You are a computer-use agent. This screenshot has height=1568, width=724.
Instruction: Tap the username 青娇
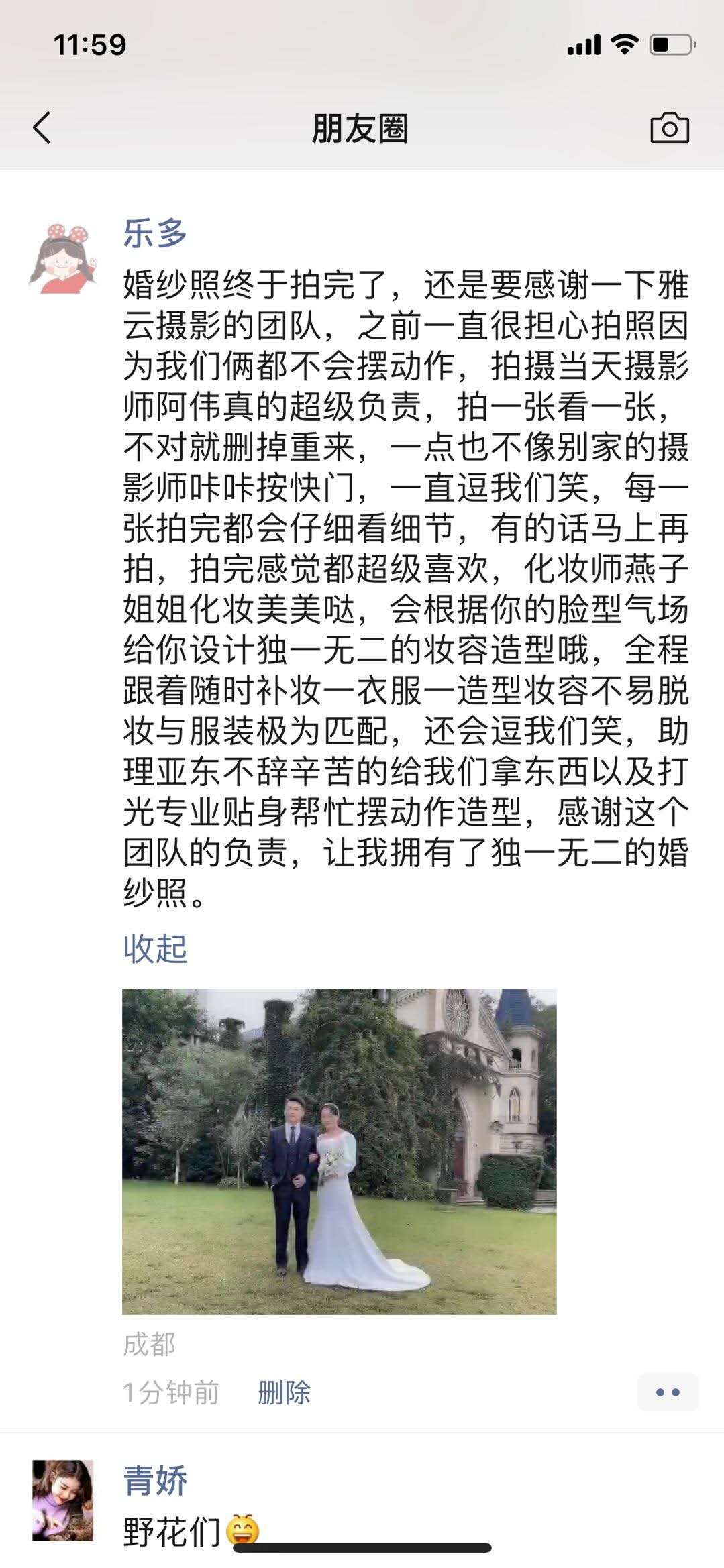click(x=155, y=1480)
